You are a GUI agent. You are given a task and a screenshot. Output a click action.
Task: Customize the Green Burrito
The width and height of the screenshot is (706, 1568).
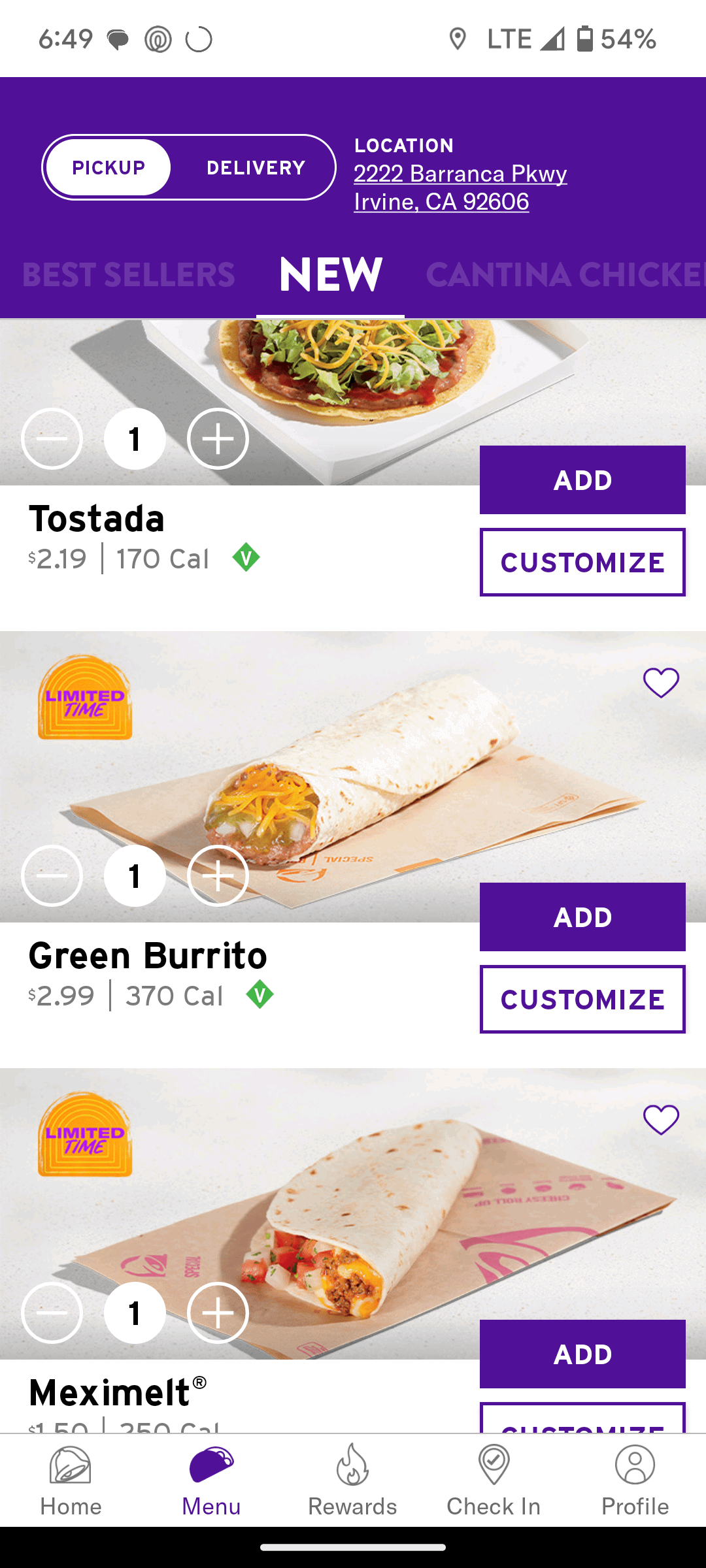click(x=582, y=999)
